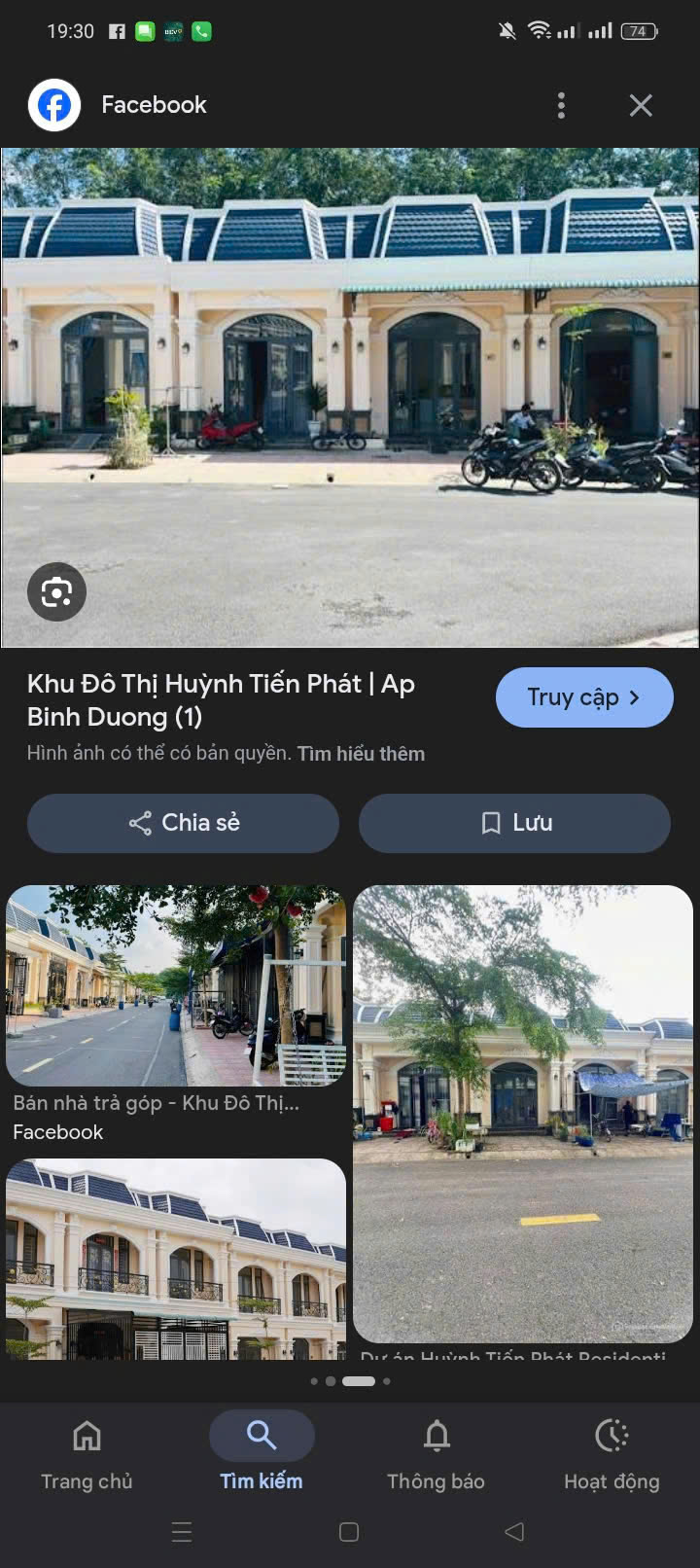Screen dimensions: 700x1568
Task: Open the three-dot overflow menu
Action: tap(561, 104)
